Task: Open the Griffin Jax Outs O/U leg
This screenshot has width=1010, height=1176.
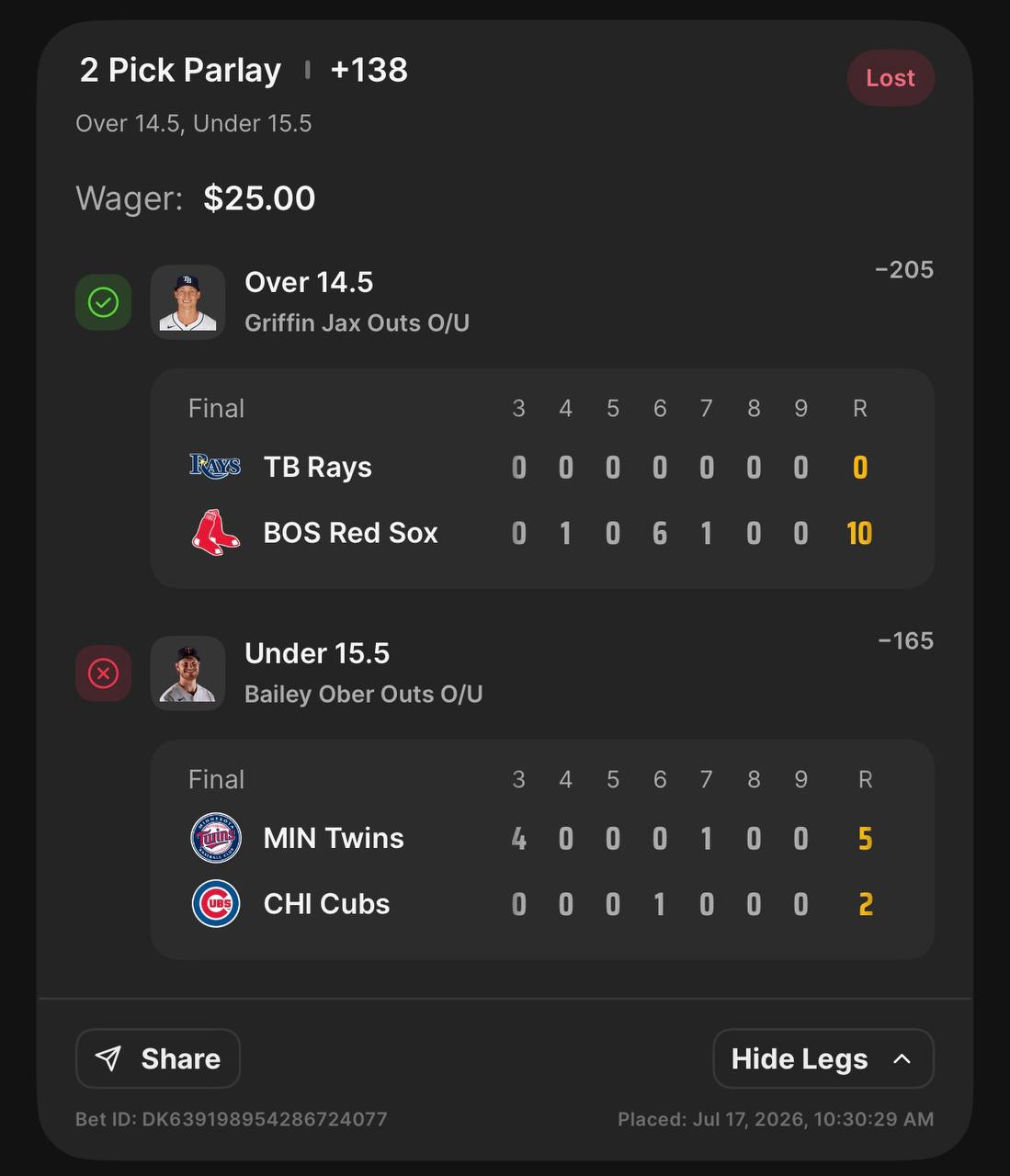Action: pyautogui.click(x=505, y=301)
